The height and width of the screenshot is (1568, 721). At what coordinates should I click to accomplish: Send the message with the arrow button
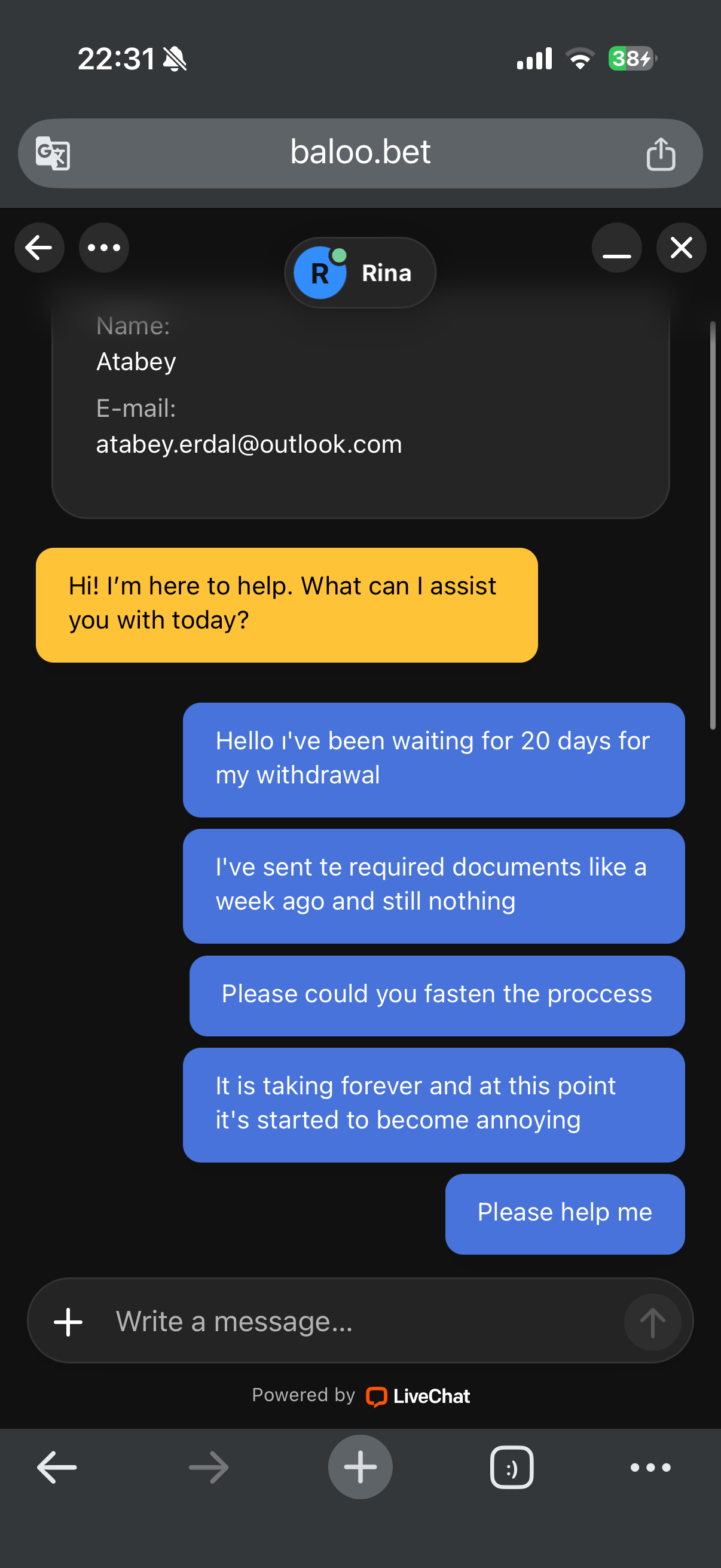point(652,1322)
